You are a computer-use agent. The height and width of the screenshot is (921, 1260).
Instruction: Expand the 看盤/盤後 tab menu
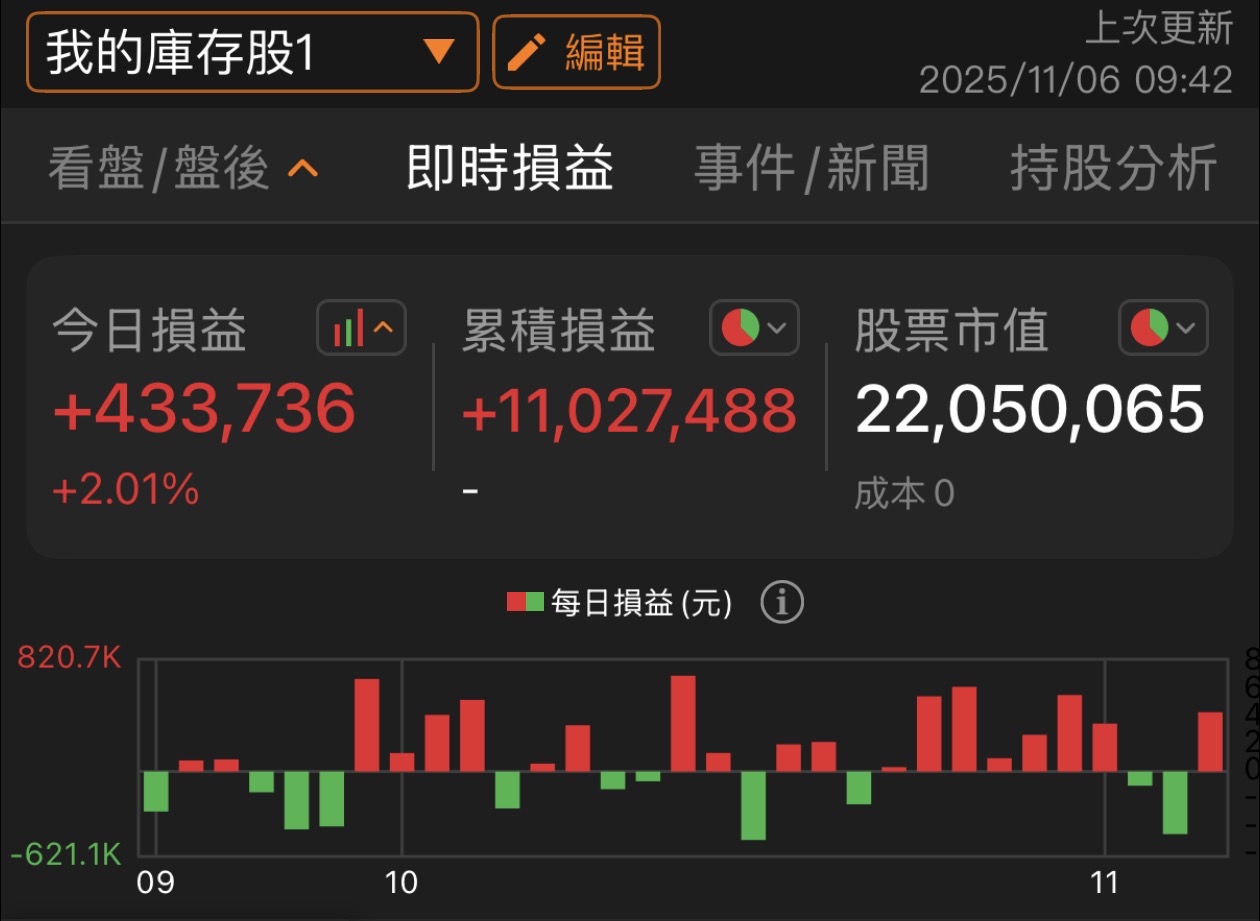[184, 168]
